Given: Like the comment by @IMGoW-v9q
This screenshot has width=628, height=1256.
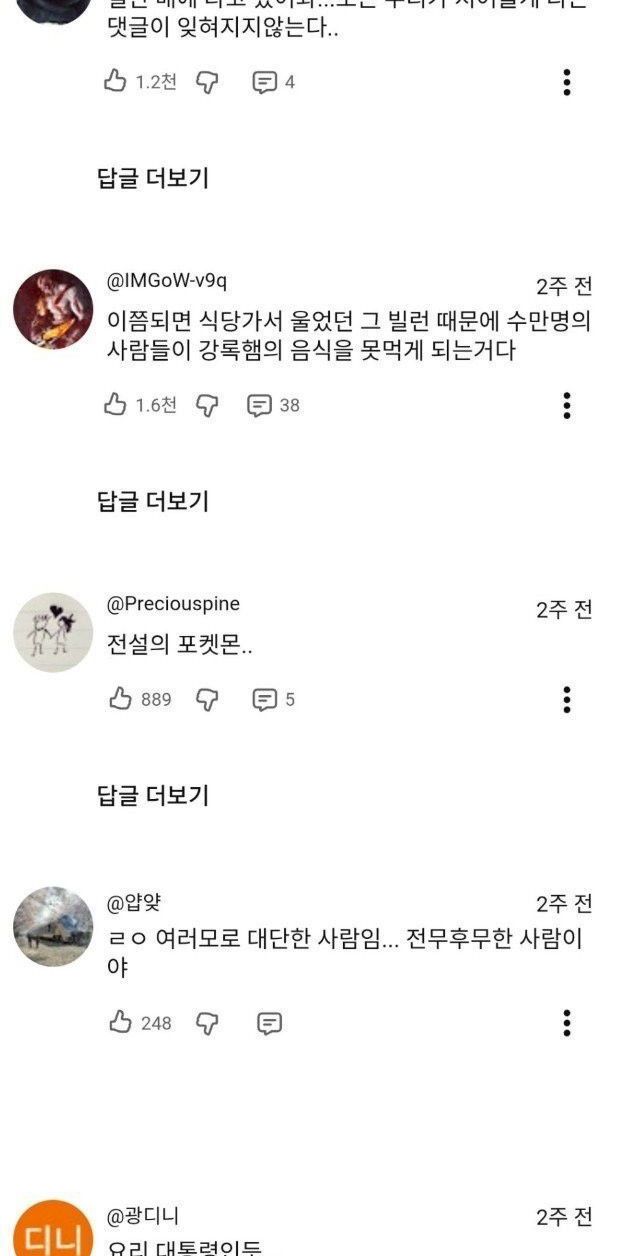Looking at the screenshot, I should (116, 405).
